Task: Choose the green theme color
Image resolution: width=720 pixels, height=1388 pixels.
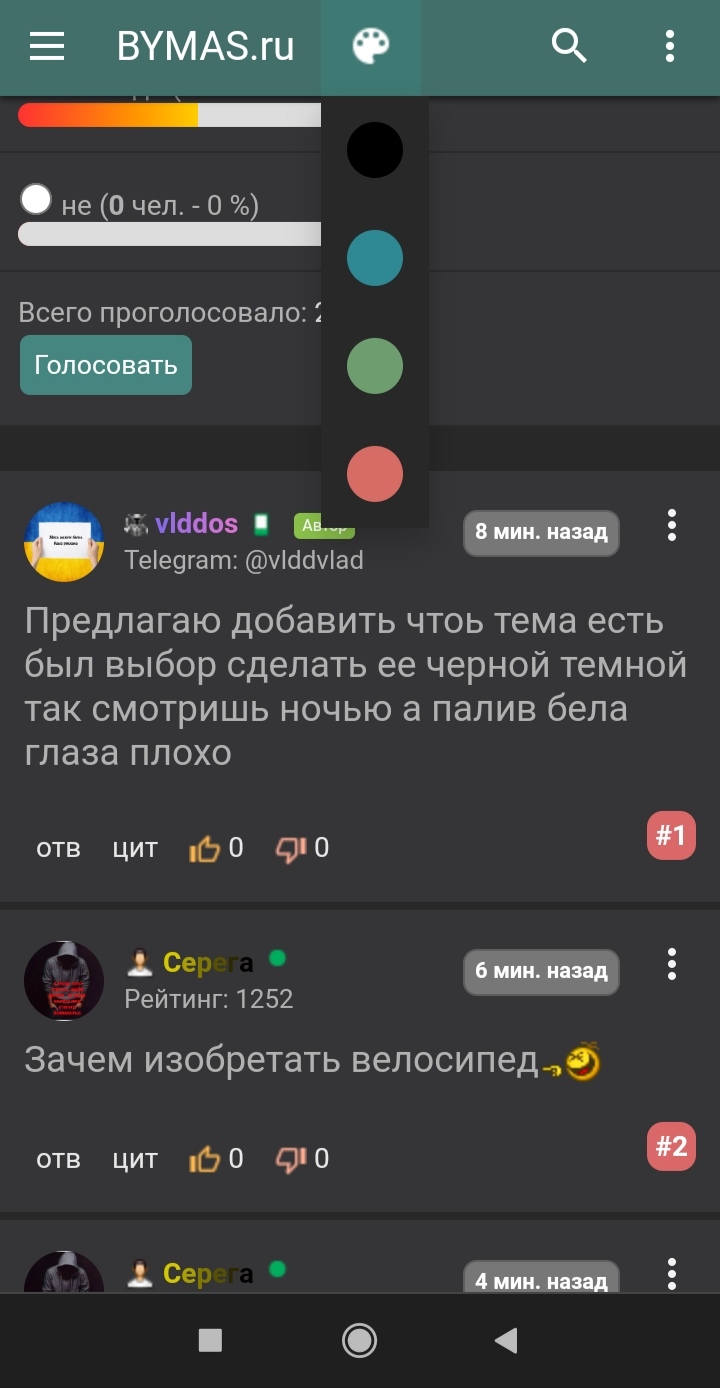Action: point(375,366)
